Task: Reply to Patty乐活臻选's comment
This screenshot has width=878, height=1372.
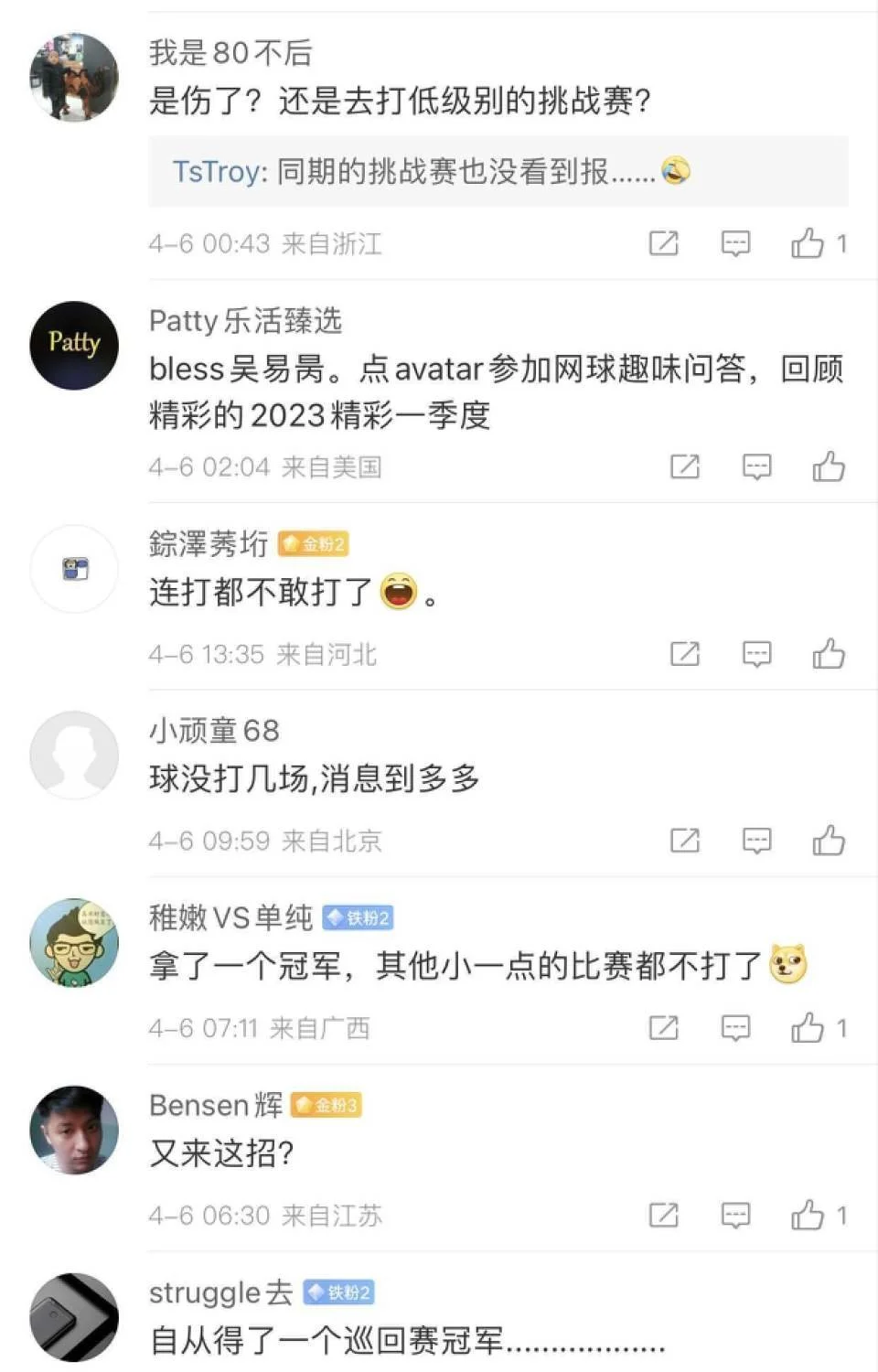Action: [756, 466]
